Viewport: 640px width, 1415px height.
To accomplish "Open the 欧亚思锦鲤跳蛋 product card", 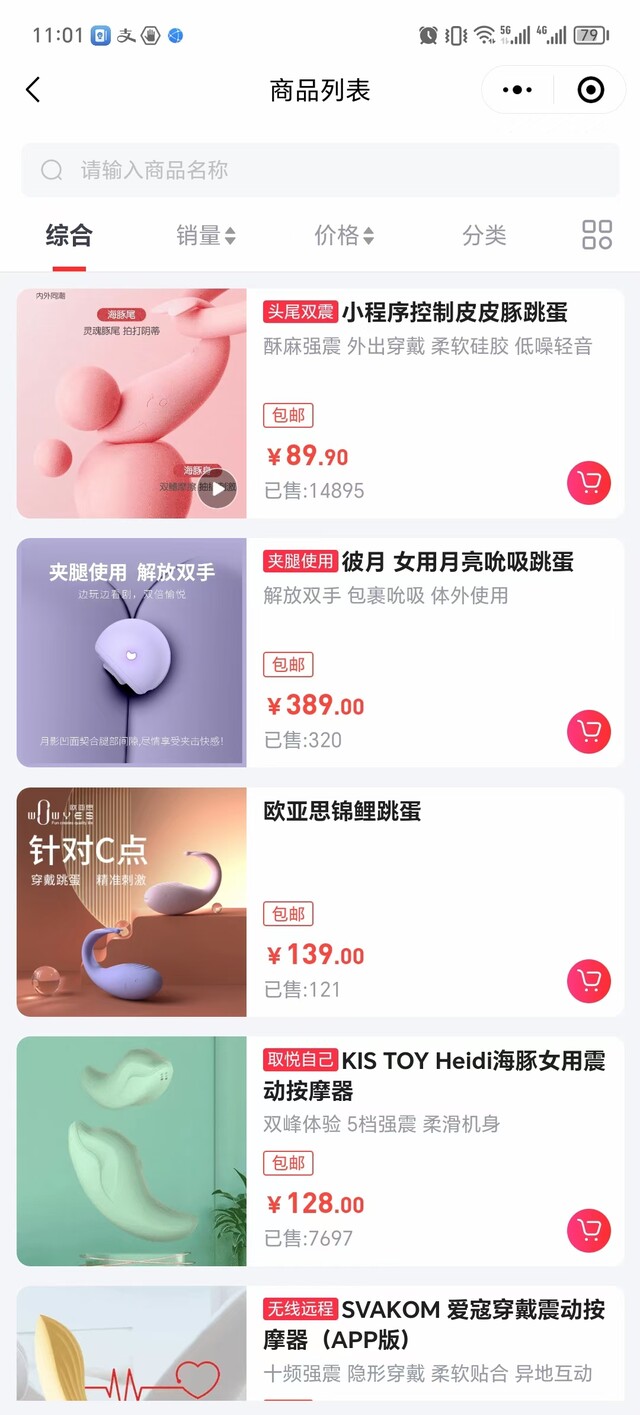I will (x=342, y=811).
